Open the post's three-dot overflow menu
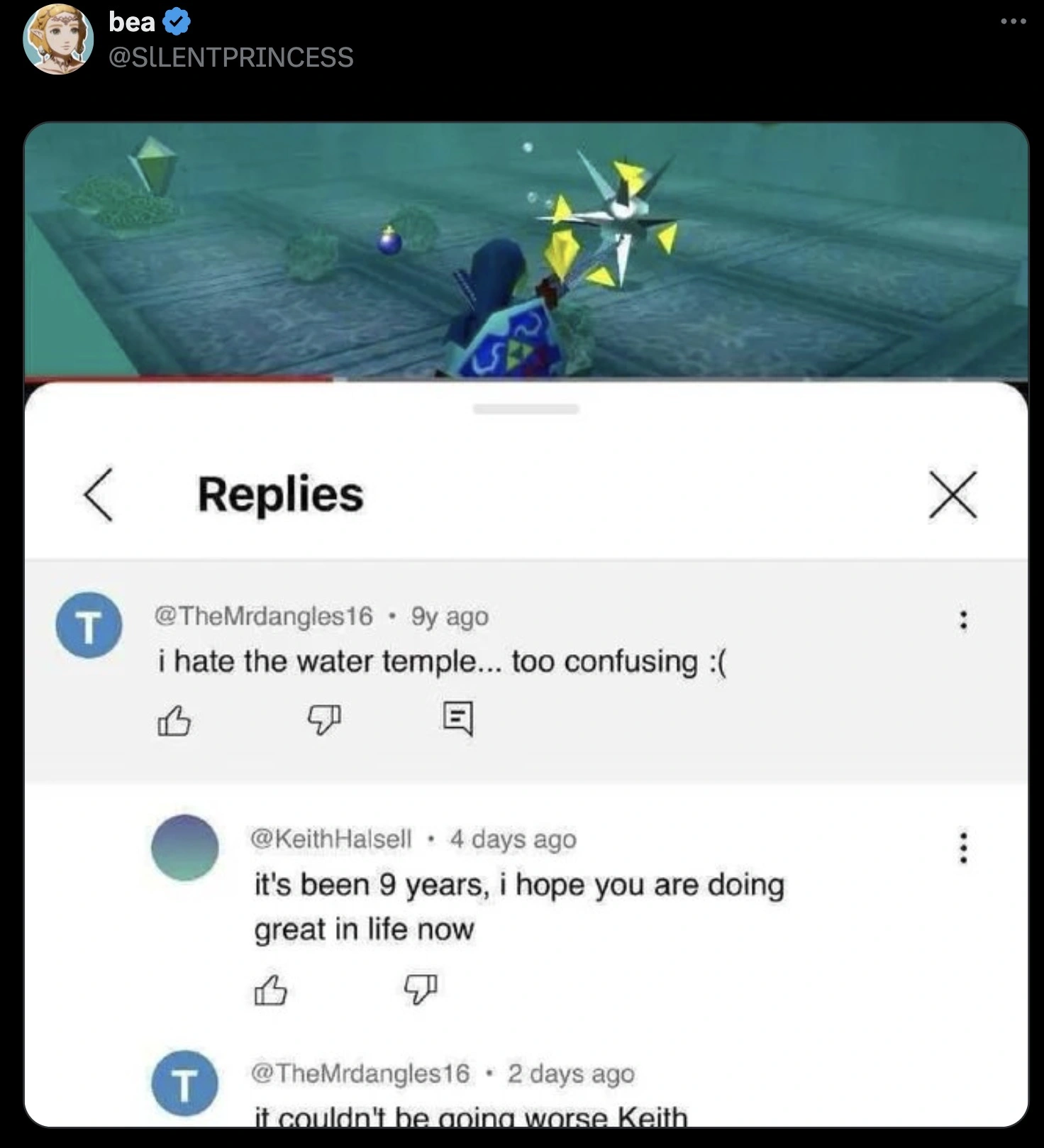 tap(1013, 22)
